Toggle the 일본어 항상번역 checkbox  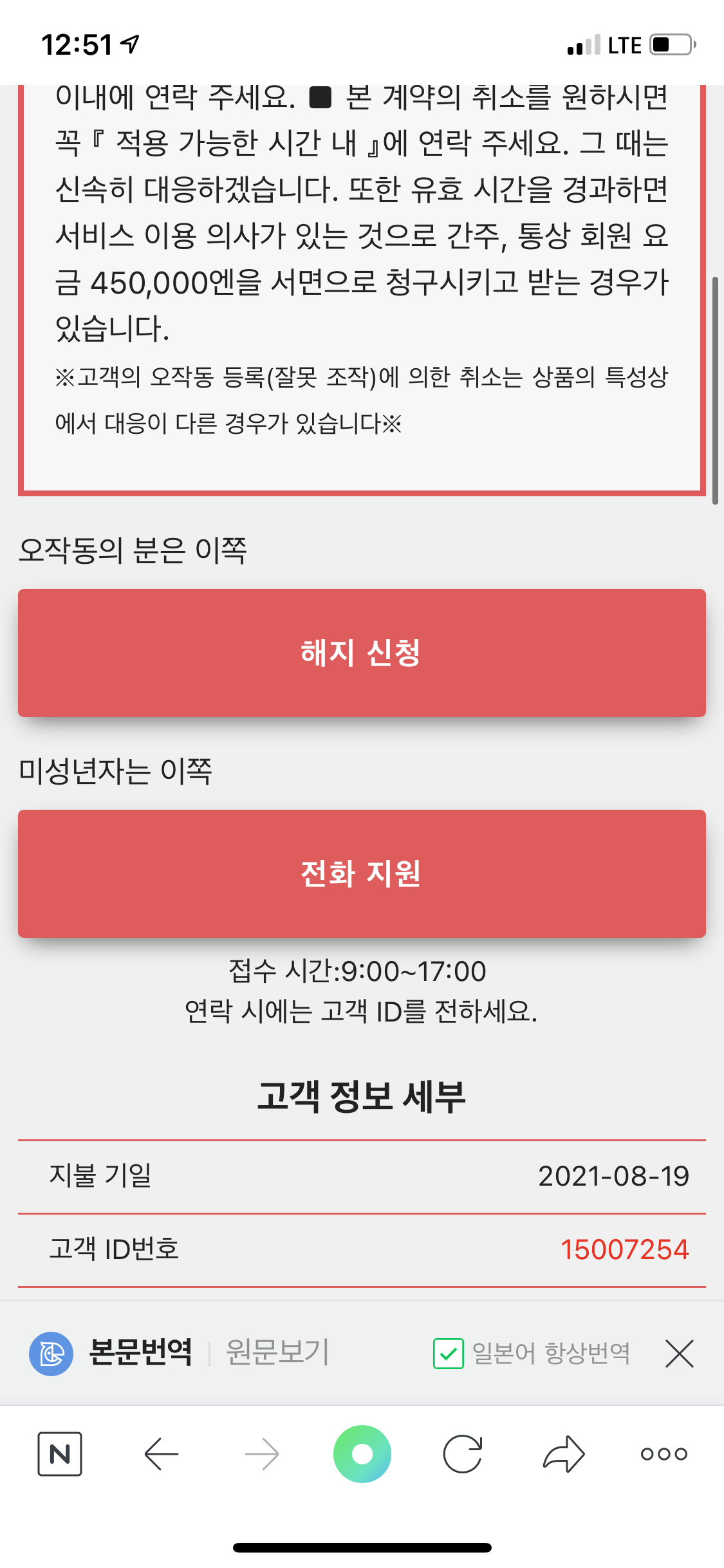click(449, 1353)
